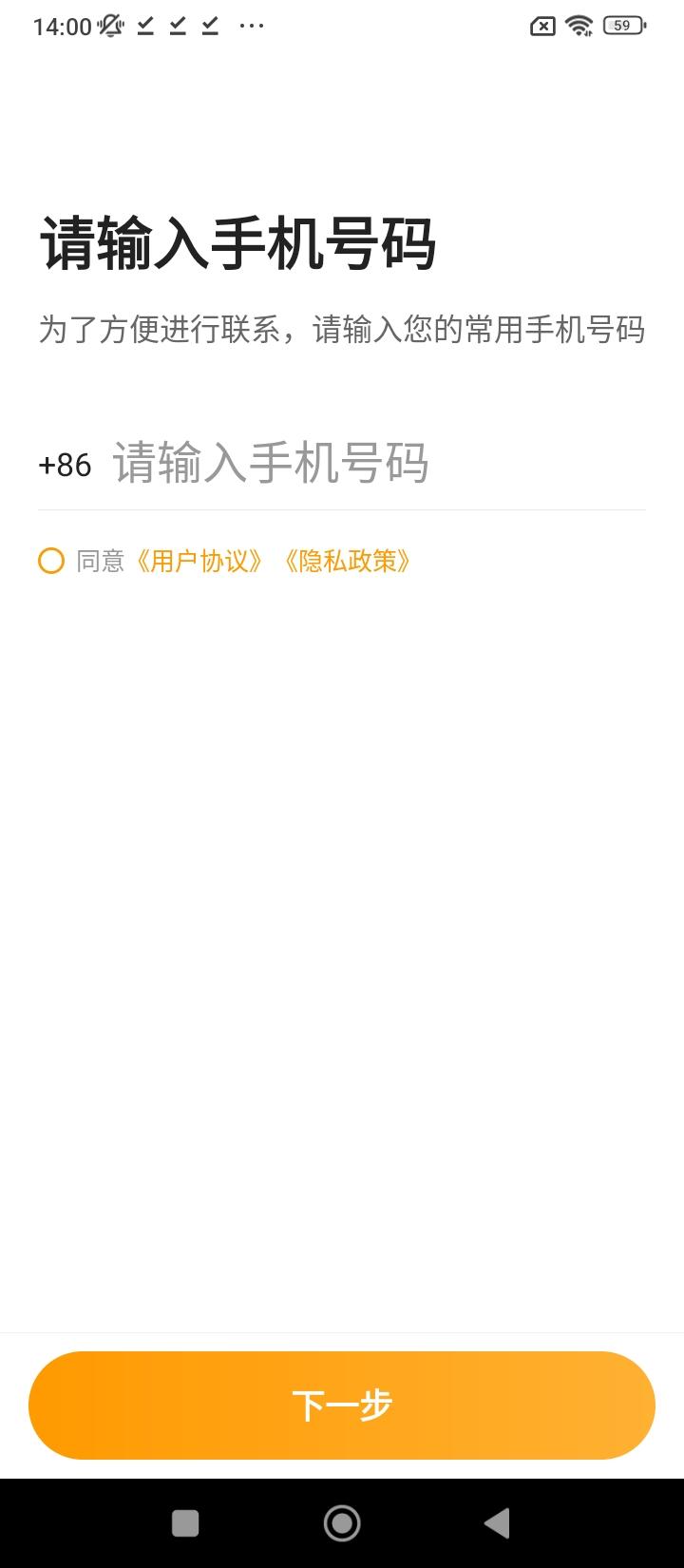The height and width of the screenshot is (1568, 684).
Task: Tap the battery indicator showing 59 percent
Action: point(622,26)
